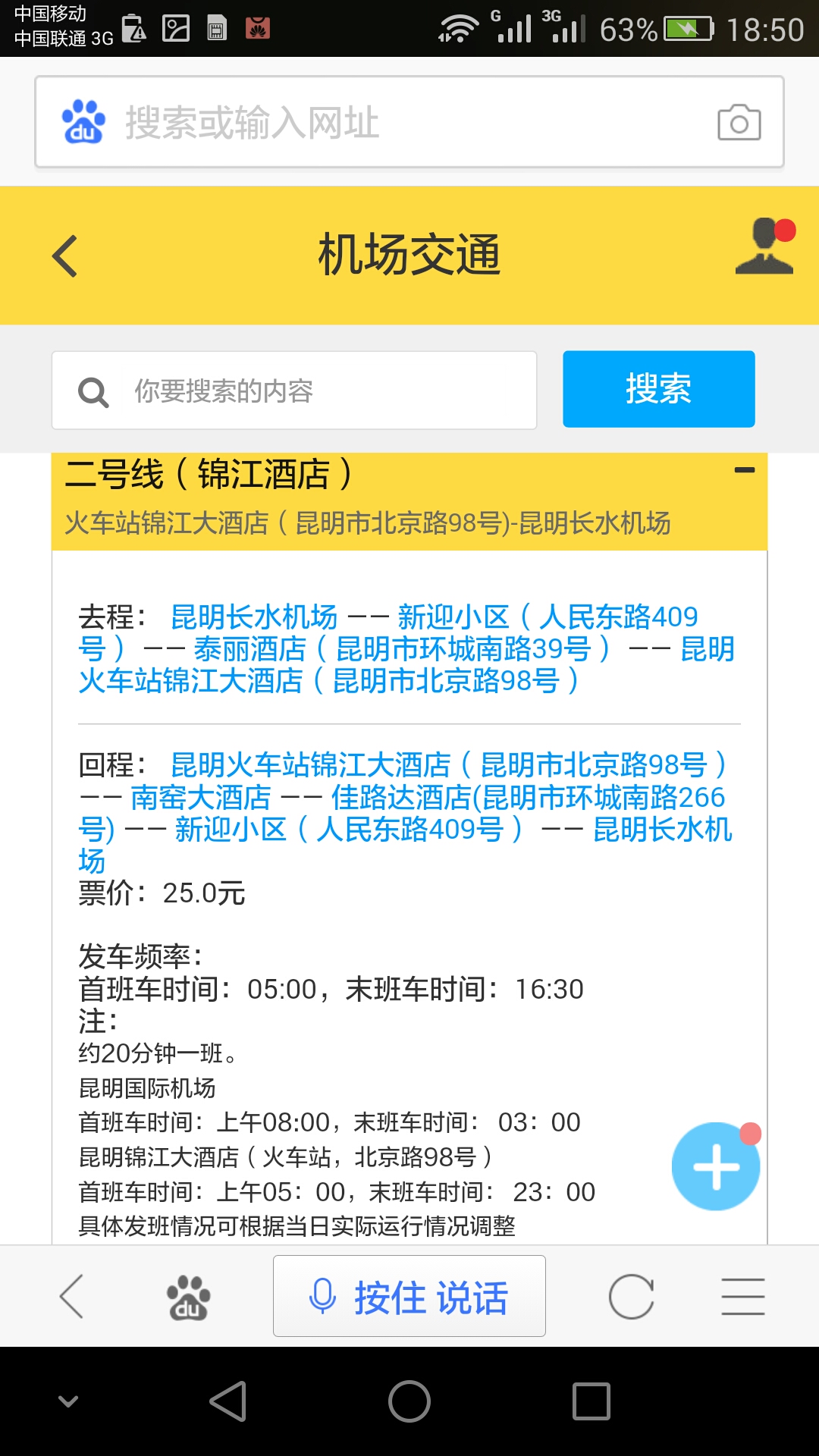Go back using the yellow header arrow
The height and width of the screenshot is (1456, 819).
(x=65, y=256)
